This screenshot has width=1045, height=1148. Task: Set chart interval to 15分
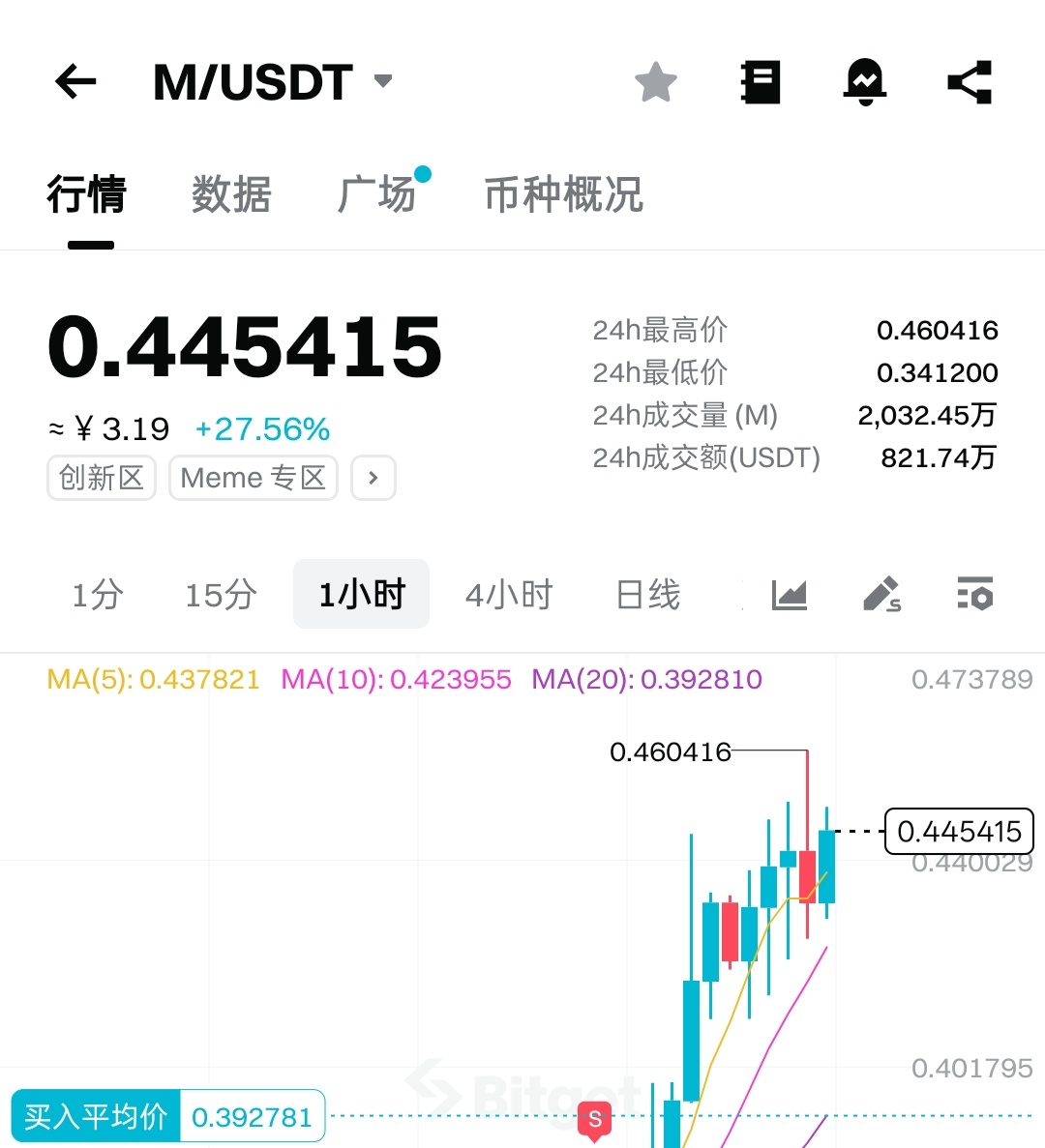point(221,594)
